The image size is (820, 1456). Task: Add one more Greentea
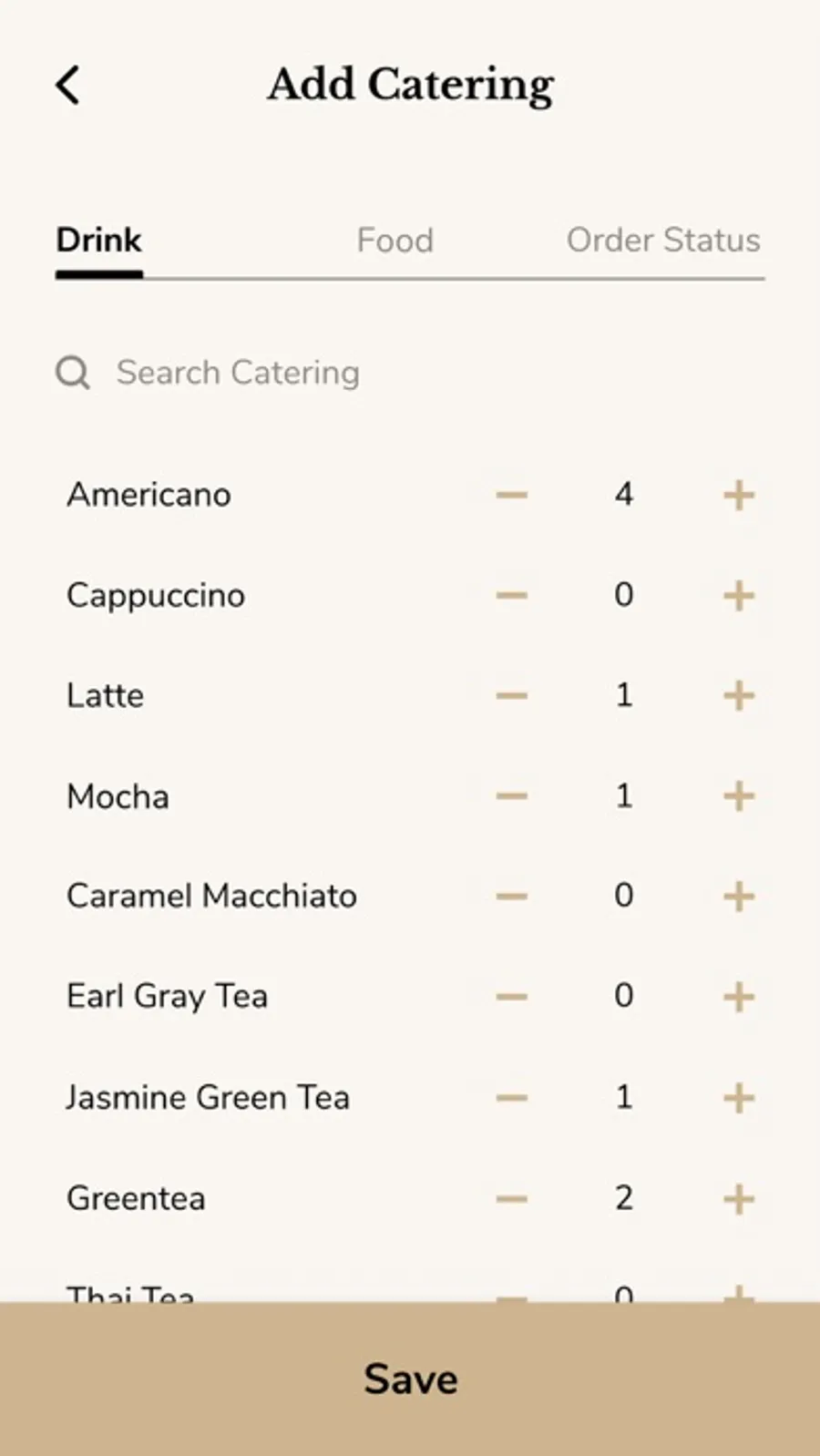pos(738,1198)
